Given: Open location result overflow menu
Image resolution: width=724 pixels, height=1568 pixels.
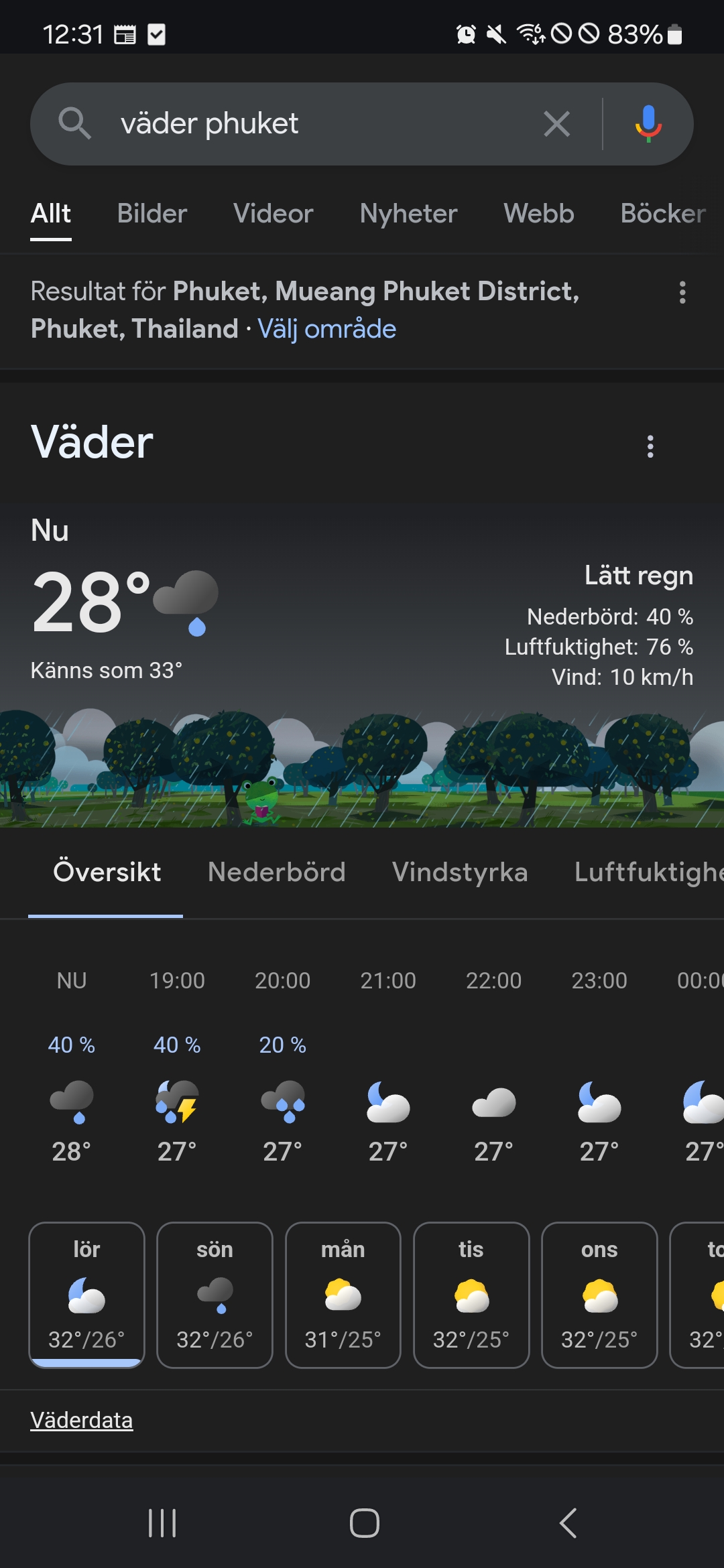Looking at the screenshot, I should pos(682,293).
